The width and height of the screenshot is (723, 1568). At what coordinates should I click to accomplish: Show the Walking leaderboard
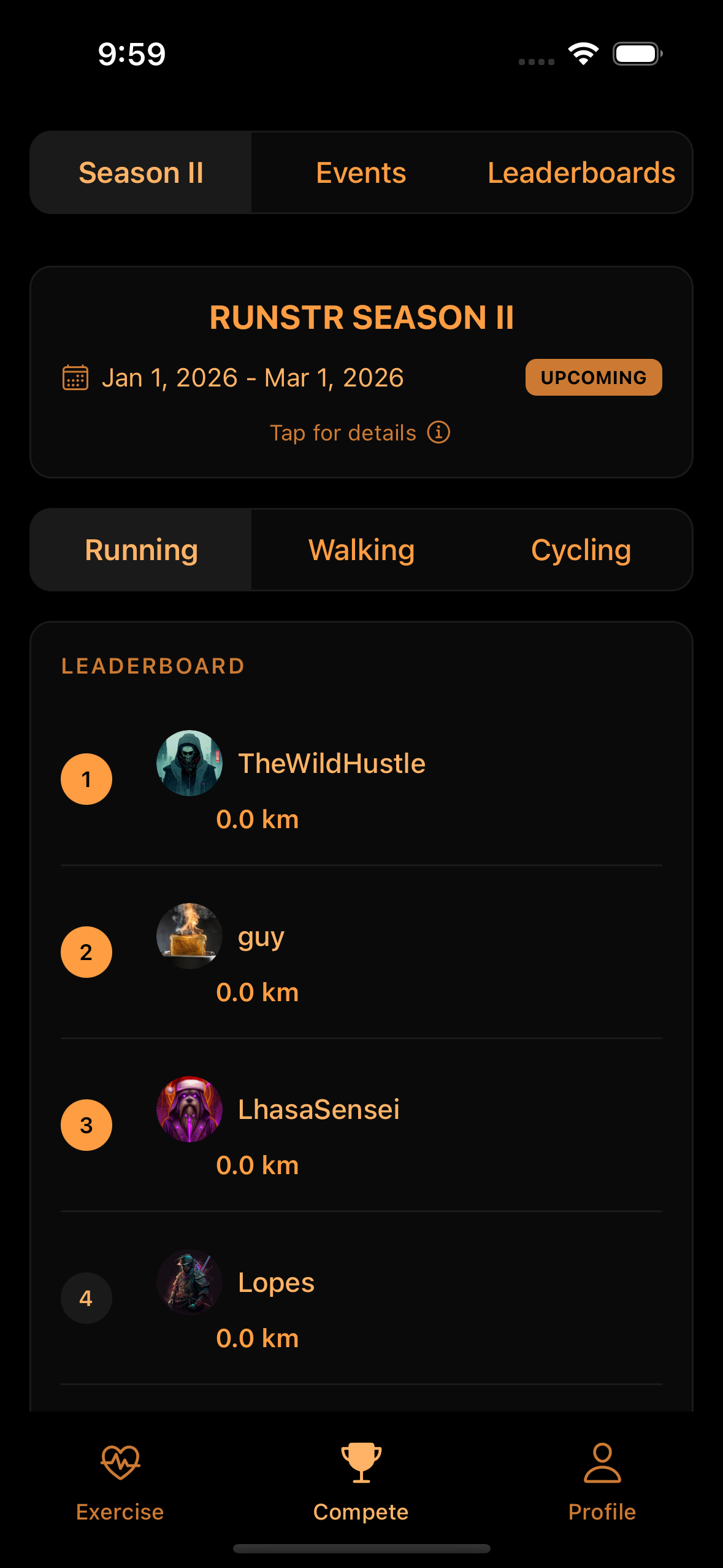click(x=361, y=550)
